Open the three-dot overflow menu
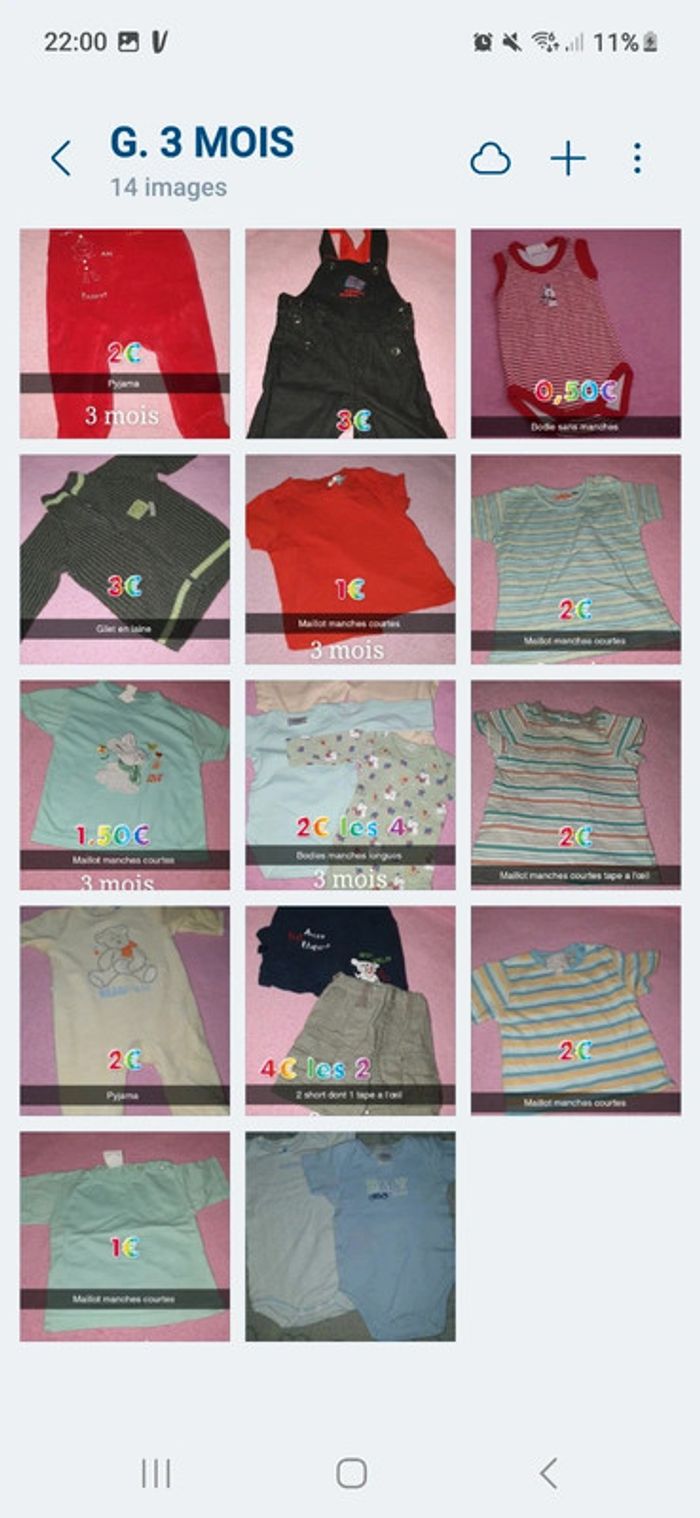Image resolution: width=700 pixels, height=1518 pixels. coord(637,158)
